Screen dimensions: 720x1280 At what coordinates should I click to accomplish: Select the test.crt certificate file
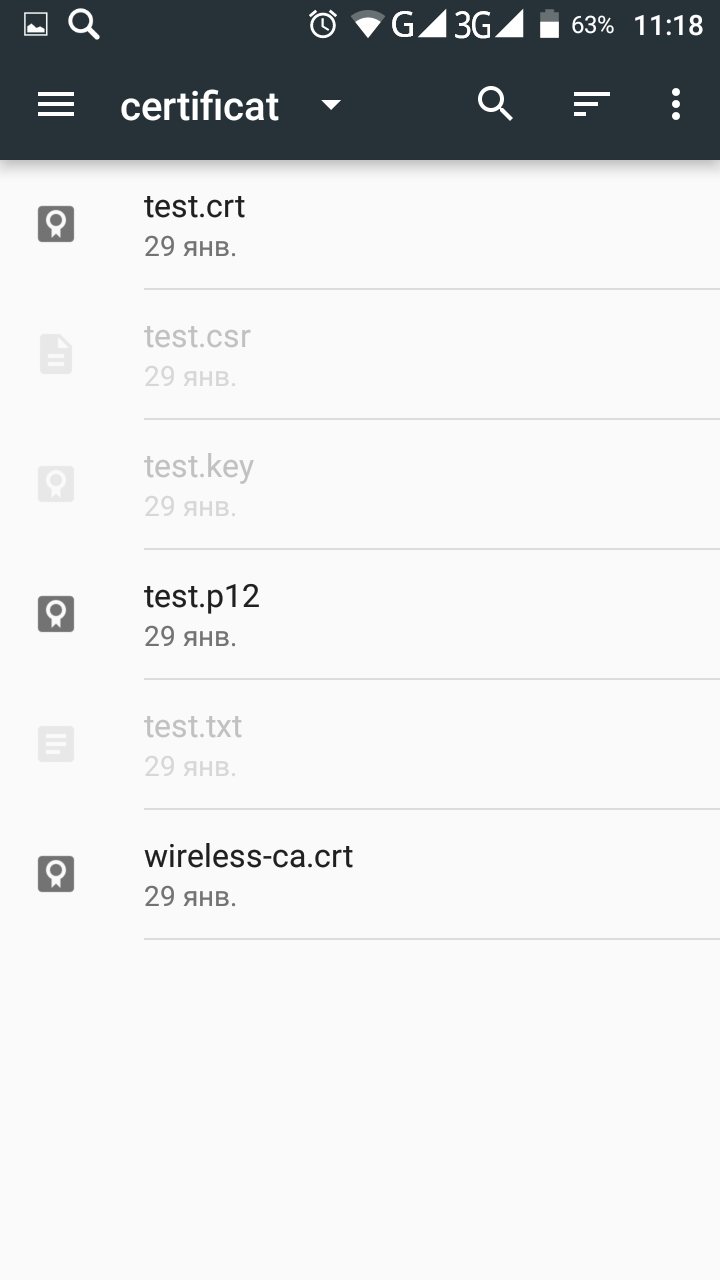tap(360, 225)
